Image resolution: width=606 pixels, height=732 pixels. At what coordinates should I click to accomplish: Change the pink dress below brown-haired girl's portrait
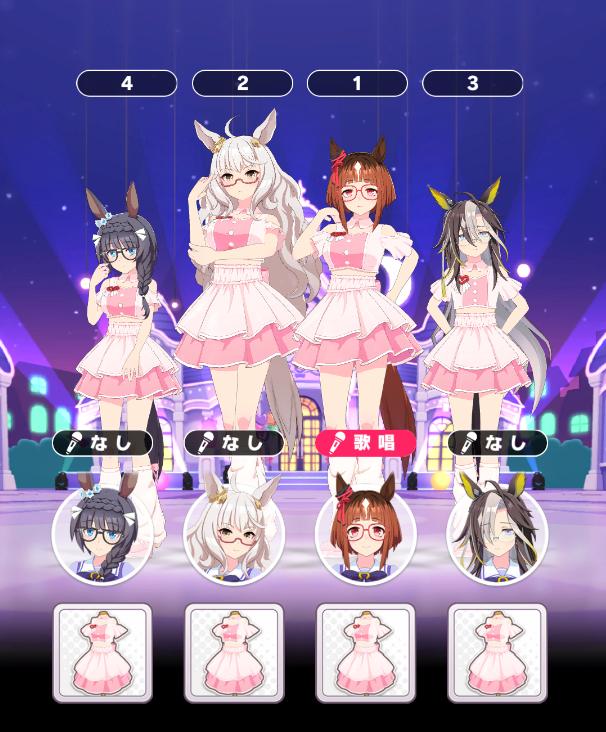[366, 653]
